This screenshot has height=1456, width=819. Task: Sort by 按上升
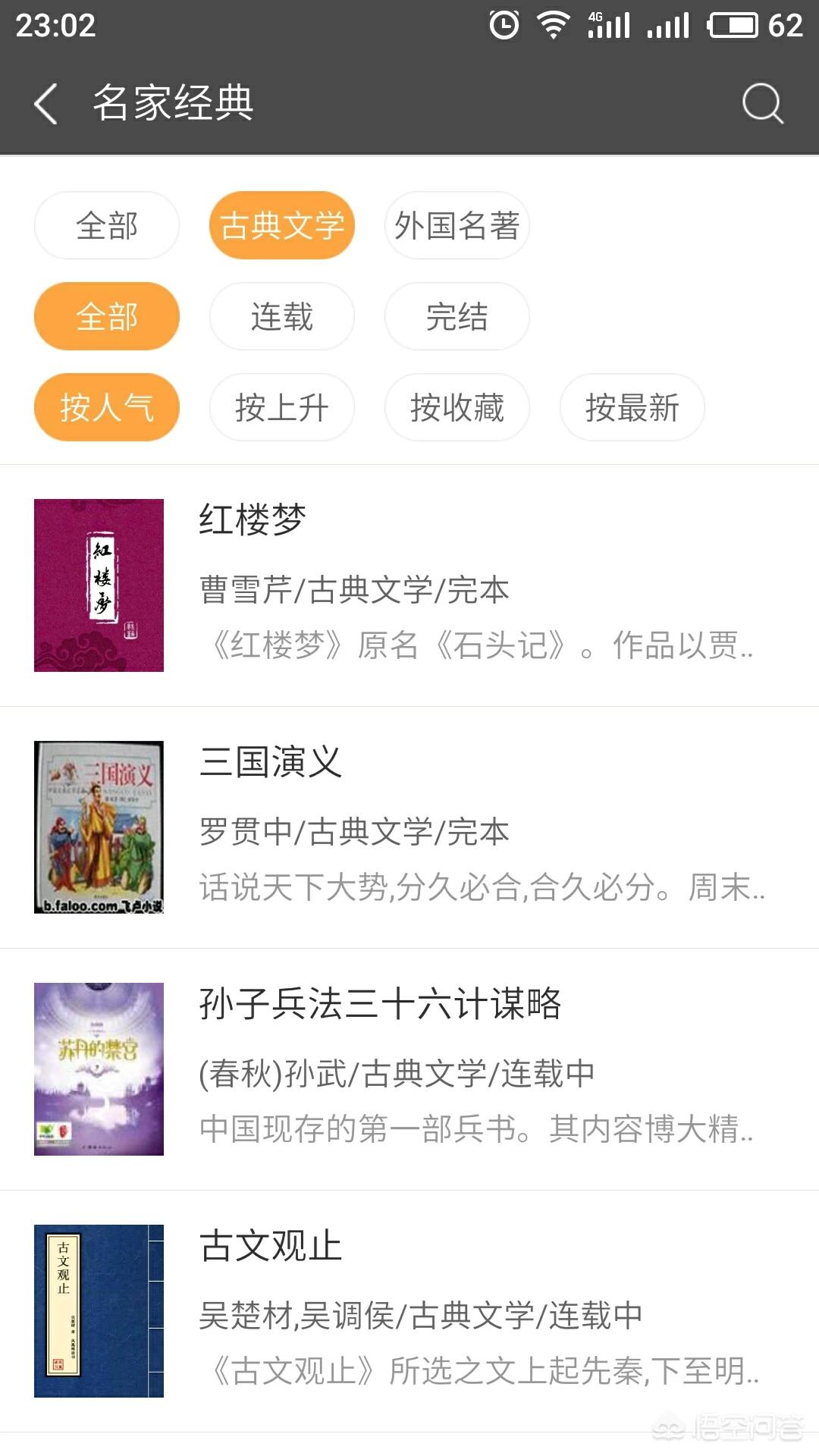click(282, 407)
